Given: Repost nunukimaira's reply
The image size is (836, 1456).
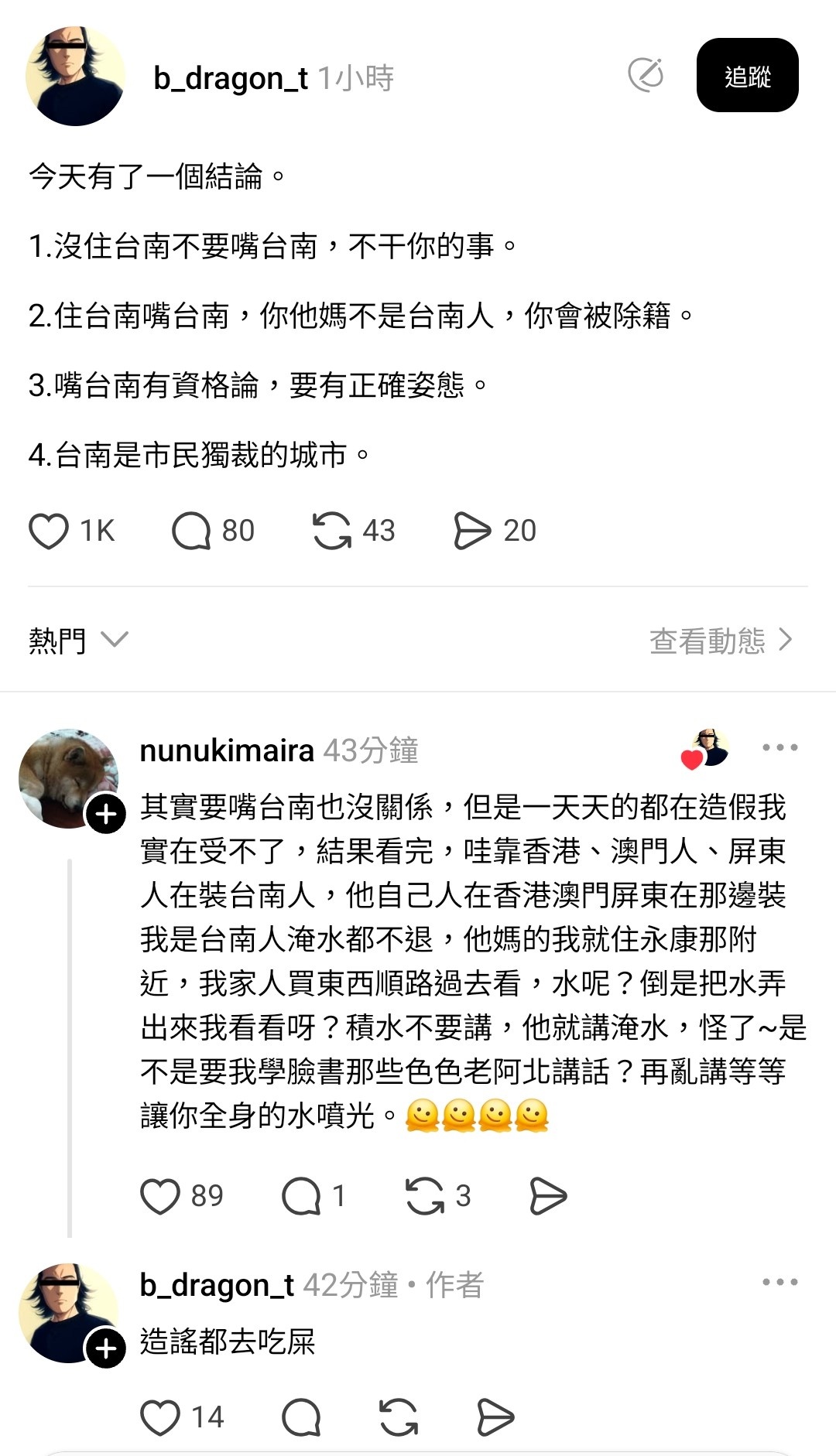Looking at the screenshot, I should [x=425, y=1196].
